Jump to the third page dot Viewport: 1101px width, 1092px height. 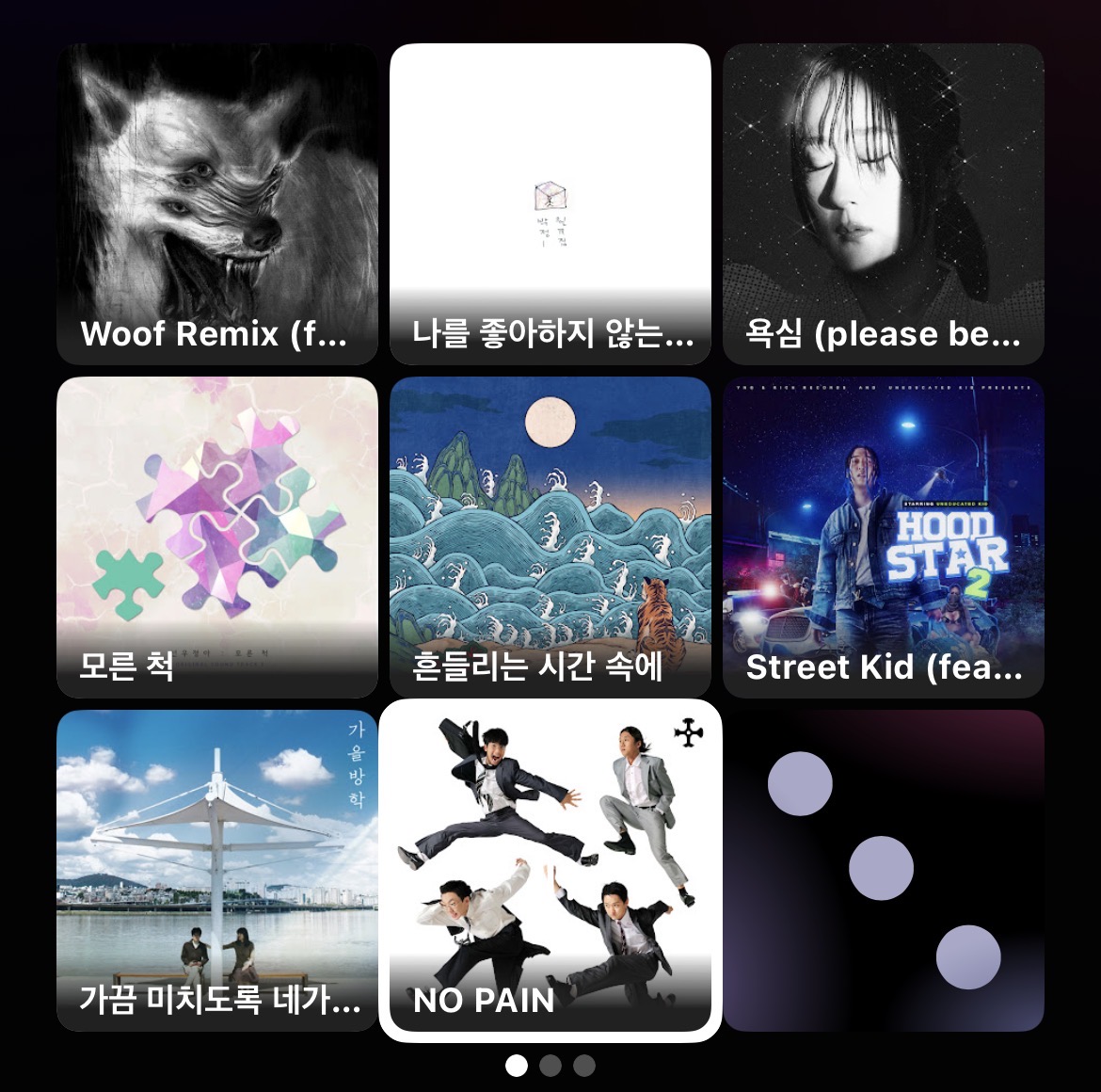click(584, 1066)
